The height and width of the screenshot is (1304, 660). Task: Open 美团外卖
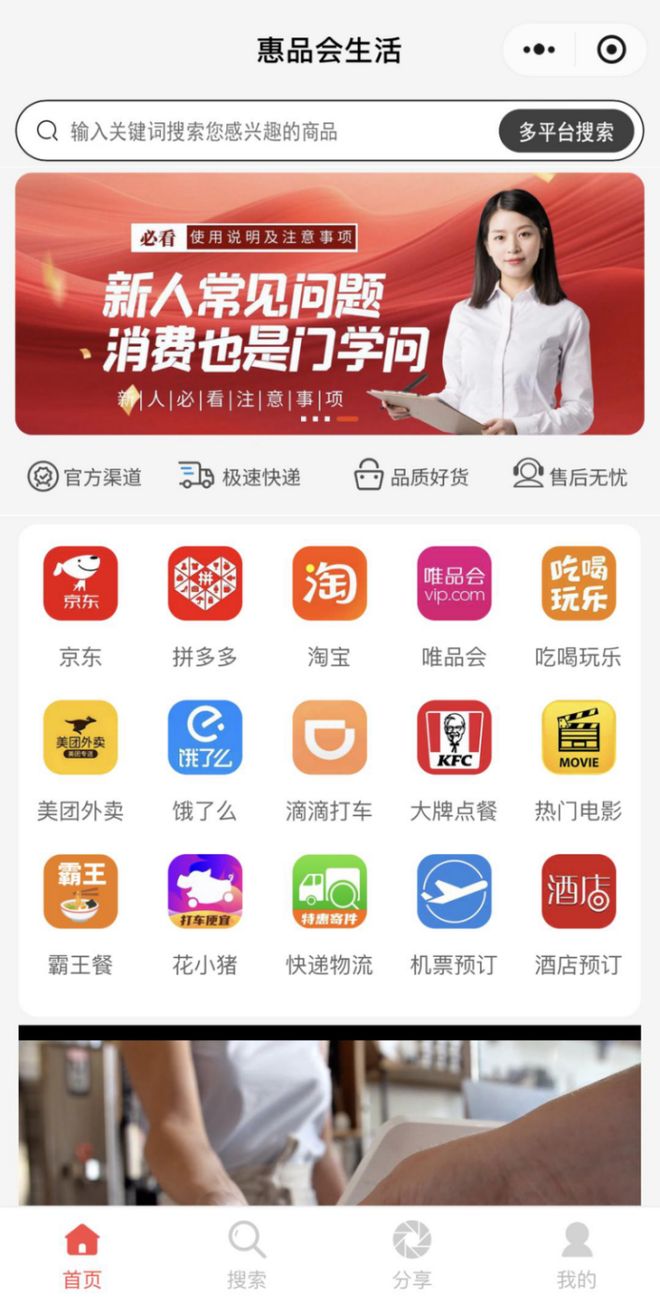[x=80, y=738]
